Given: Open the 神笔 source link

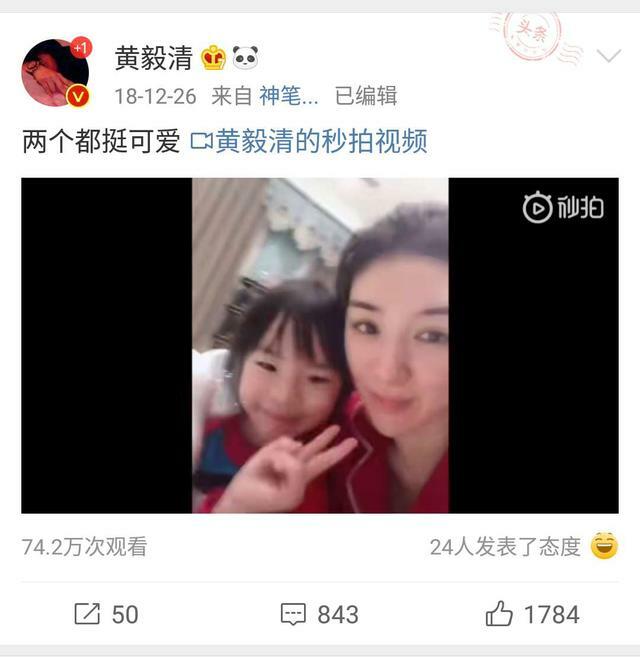Looking at the screenshot, I should click(x=289, y=96).
